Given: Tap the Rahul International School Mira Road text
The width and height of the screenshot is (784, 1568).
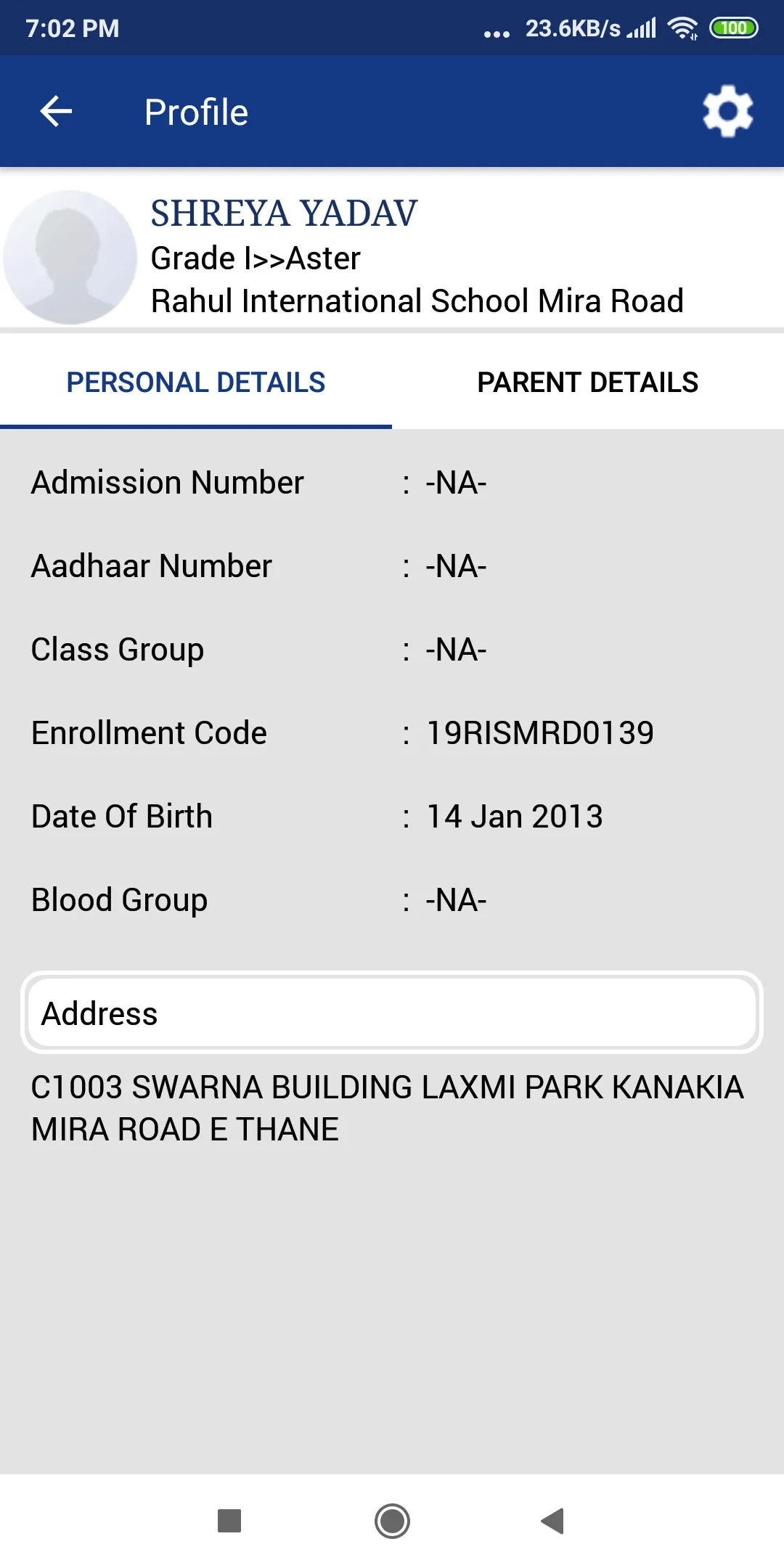Looking at the screenshot, I should pyautogui.click(x=417, y=301).
